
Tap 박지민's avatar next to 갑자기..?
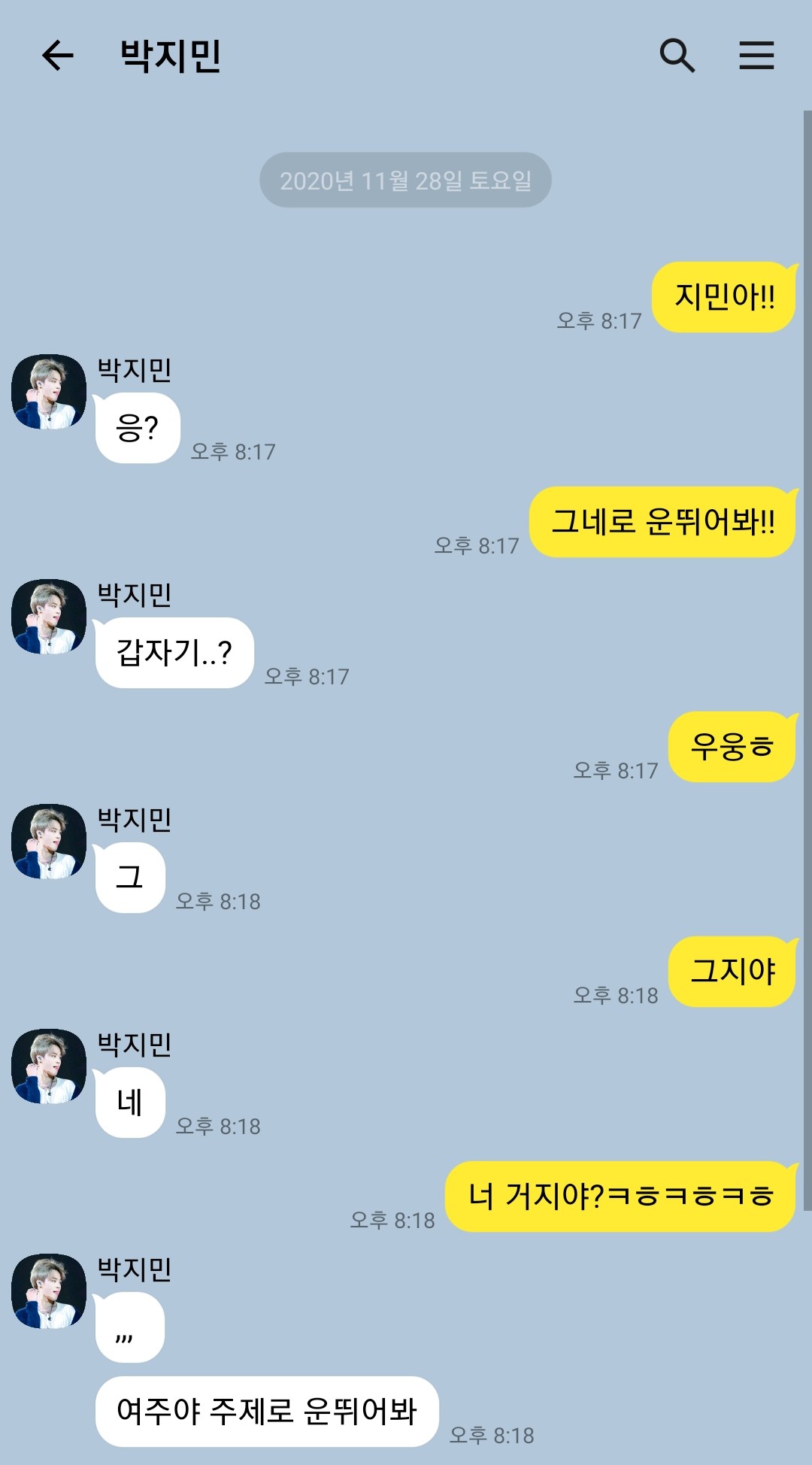[49, 617]
